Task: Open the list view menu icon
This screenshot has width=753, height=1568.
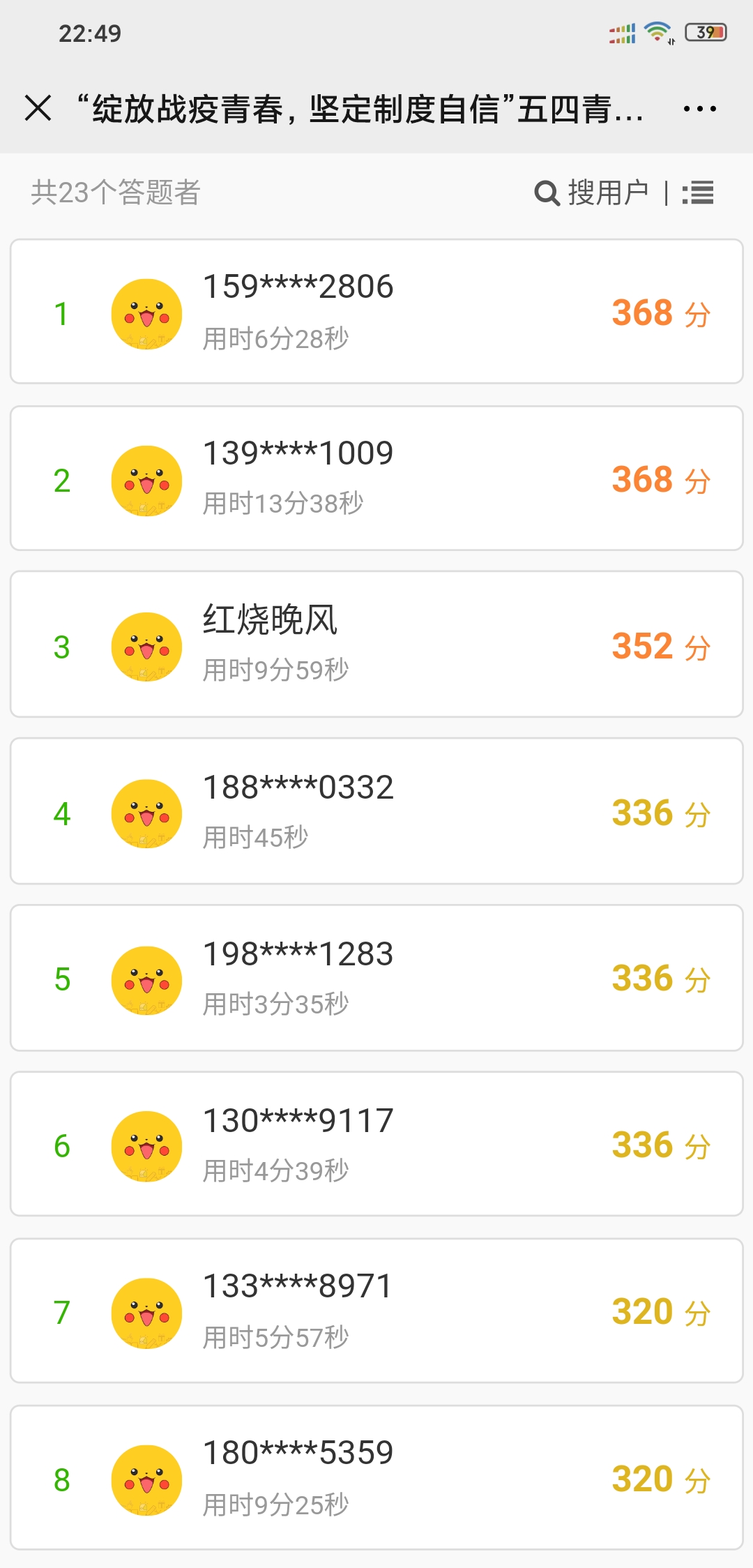Action: (x=698, y=193)
